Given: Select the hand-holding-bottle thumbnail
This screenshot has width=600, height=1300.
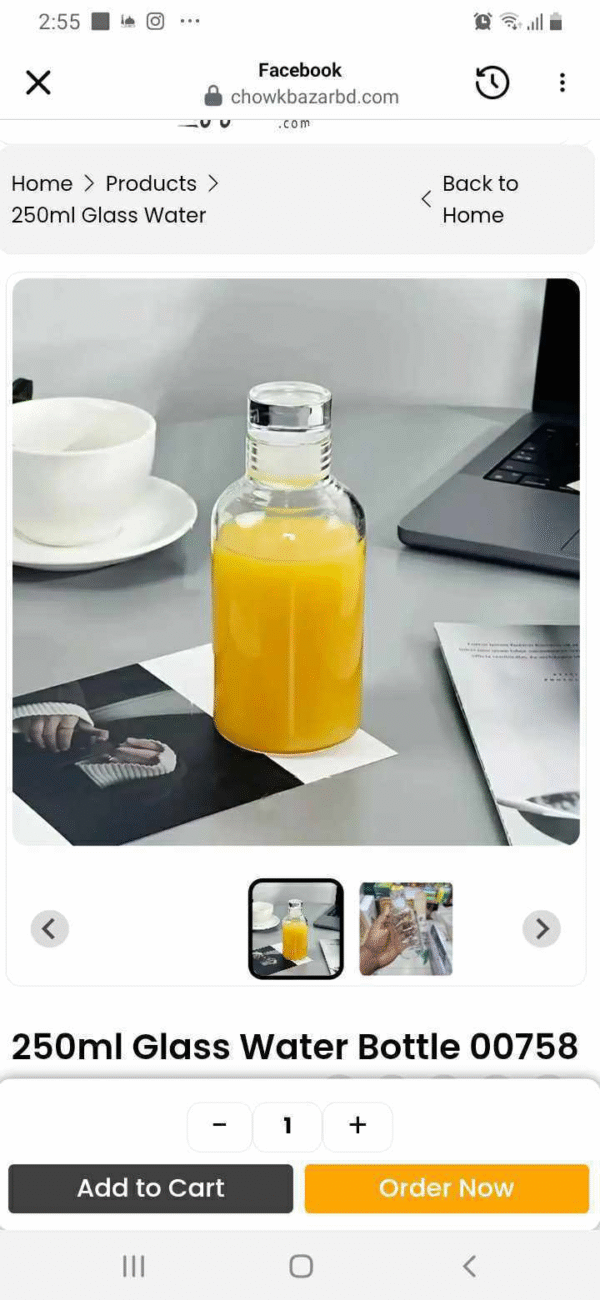Looking at the screenshot, I should click(x=406, y=928).
